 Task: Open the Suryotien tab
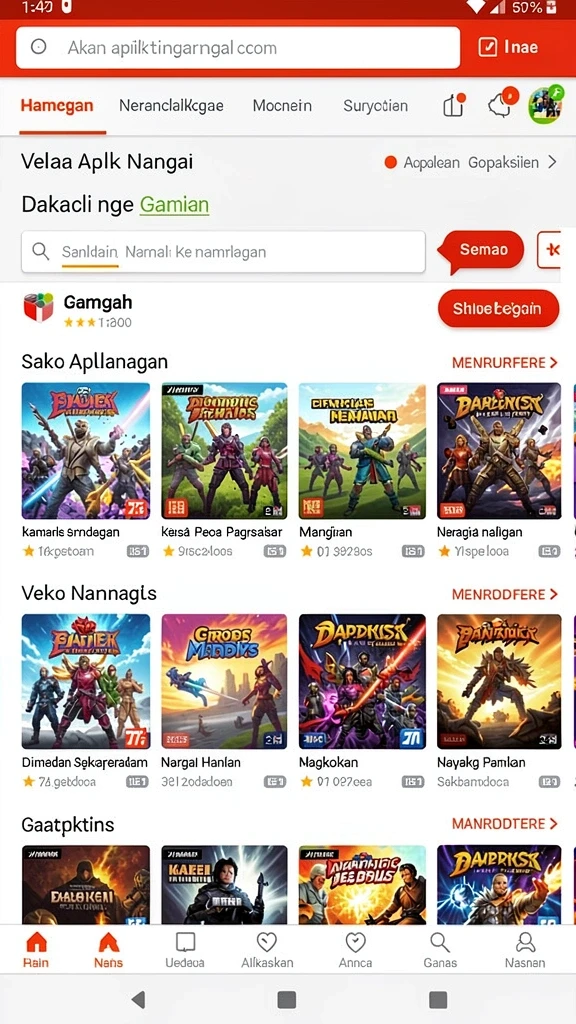pyautogui.click(x=376, y=106)
